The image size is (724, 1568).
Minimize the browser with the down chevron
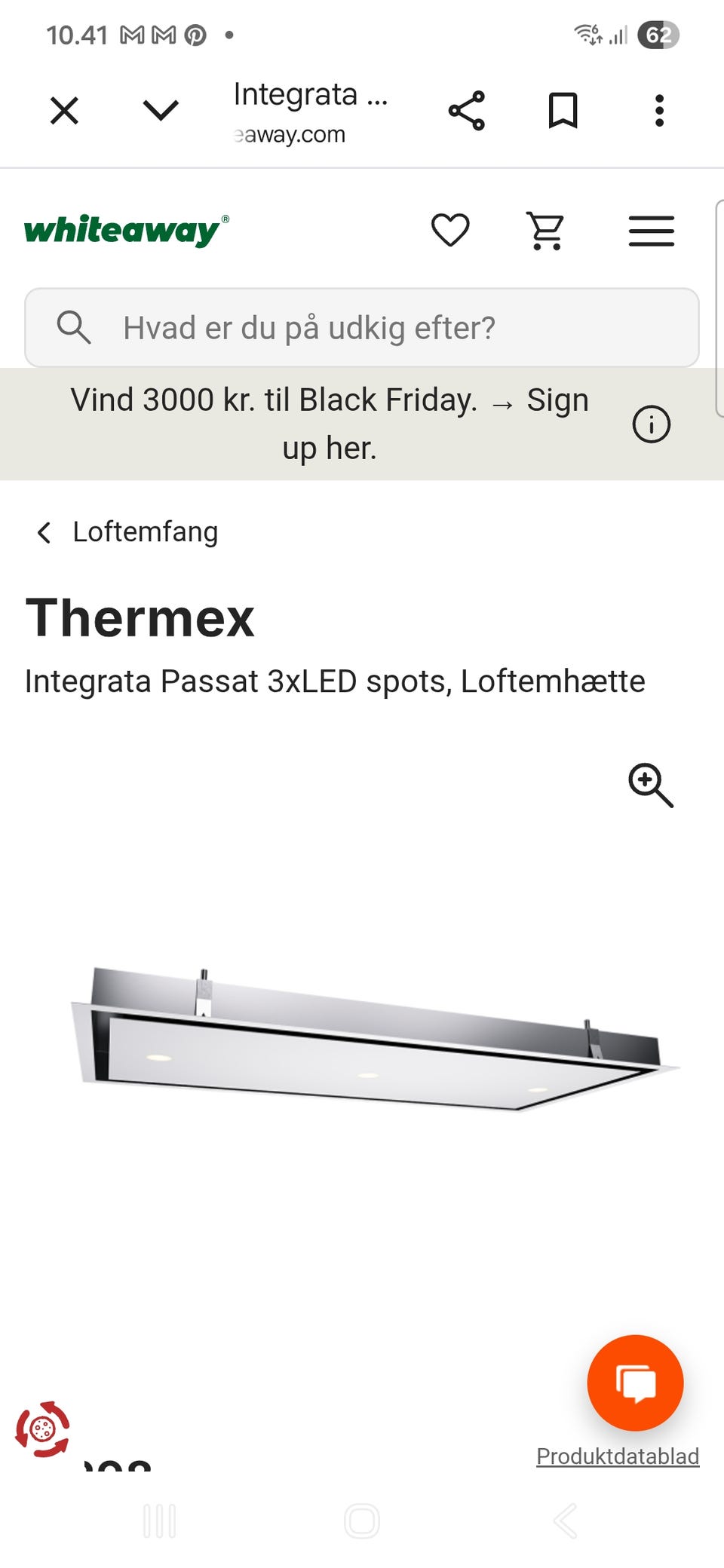(161, 111)
